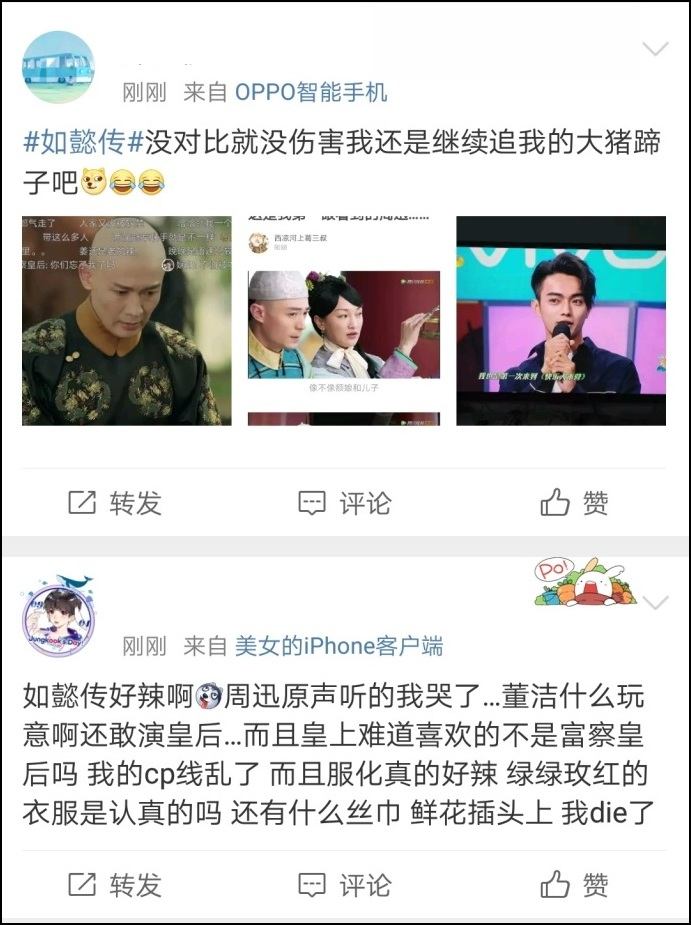Like (赞) the 如懿传好辣啊 post
Screen dimensions: 691x925
(x=575, y=885)
